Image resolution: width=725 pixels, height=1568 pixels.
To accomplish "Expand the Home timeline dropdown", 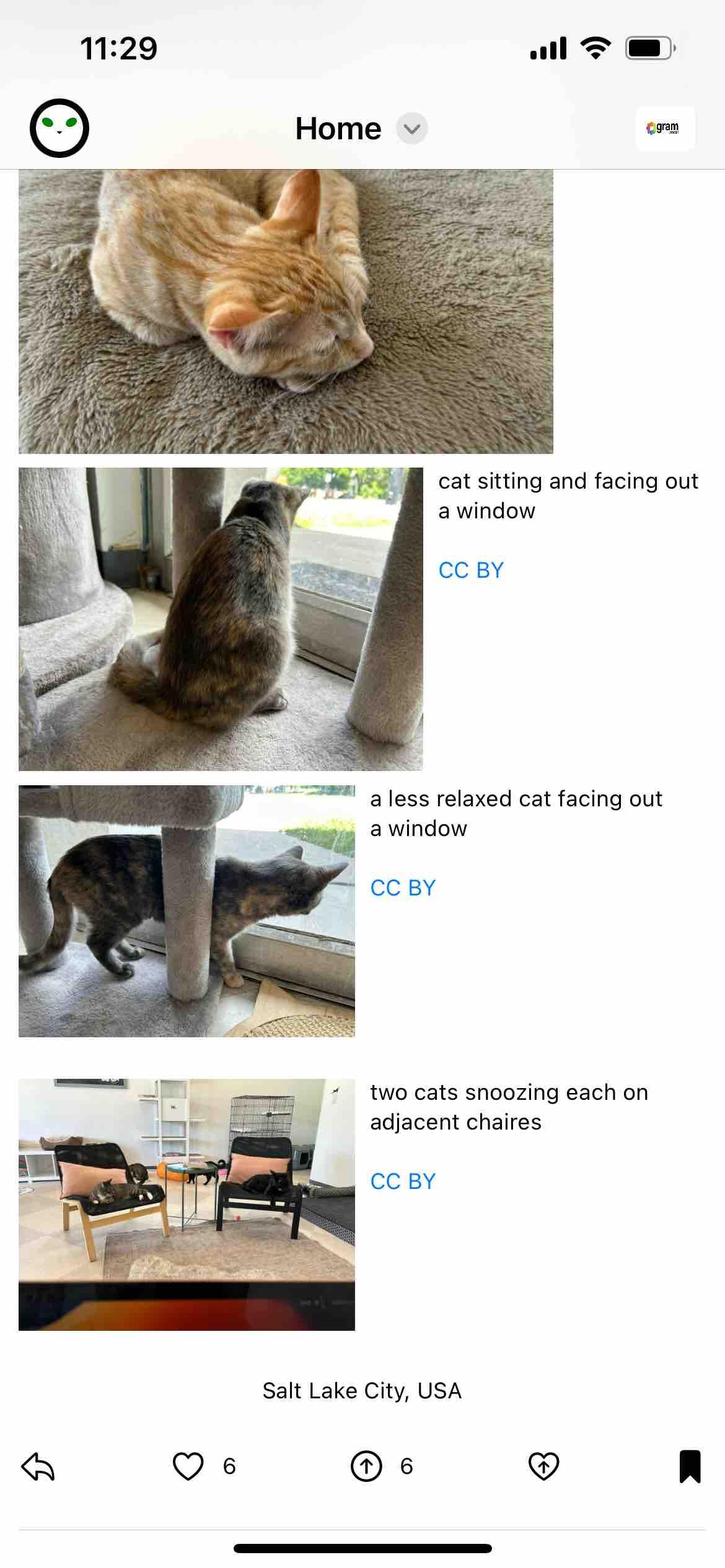I will (411, 128).
